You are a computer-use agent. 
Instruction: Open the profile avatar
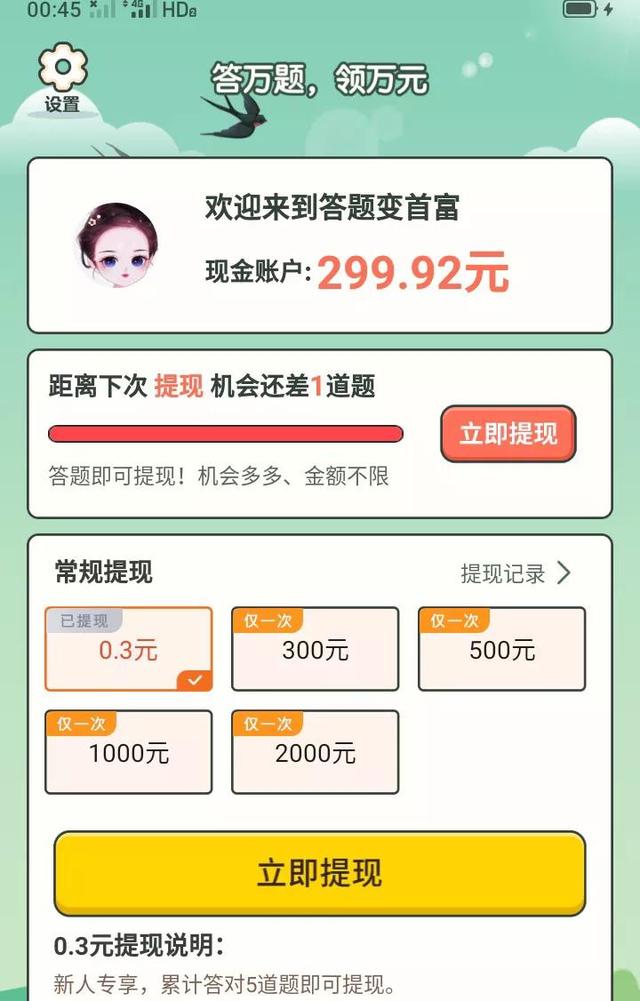tap(117, 245)
